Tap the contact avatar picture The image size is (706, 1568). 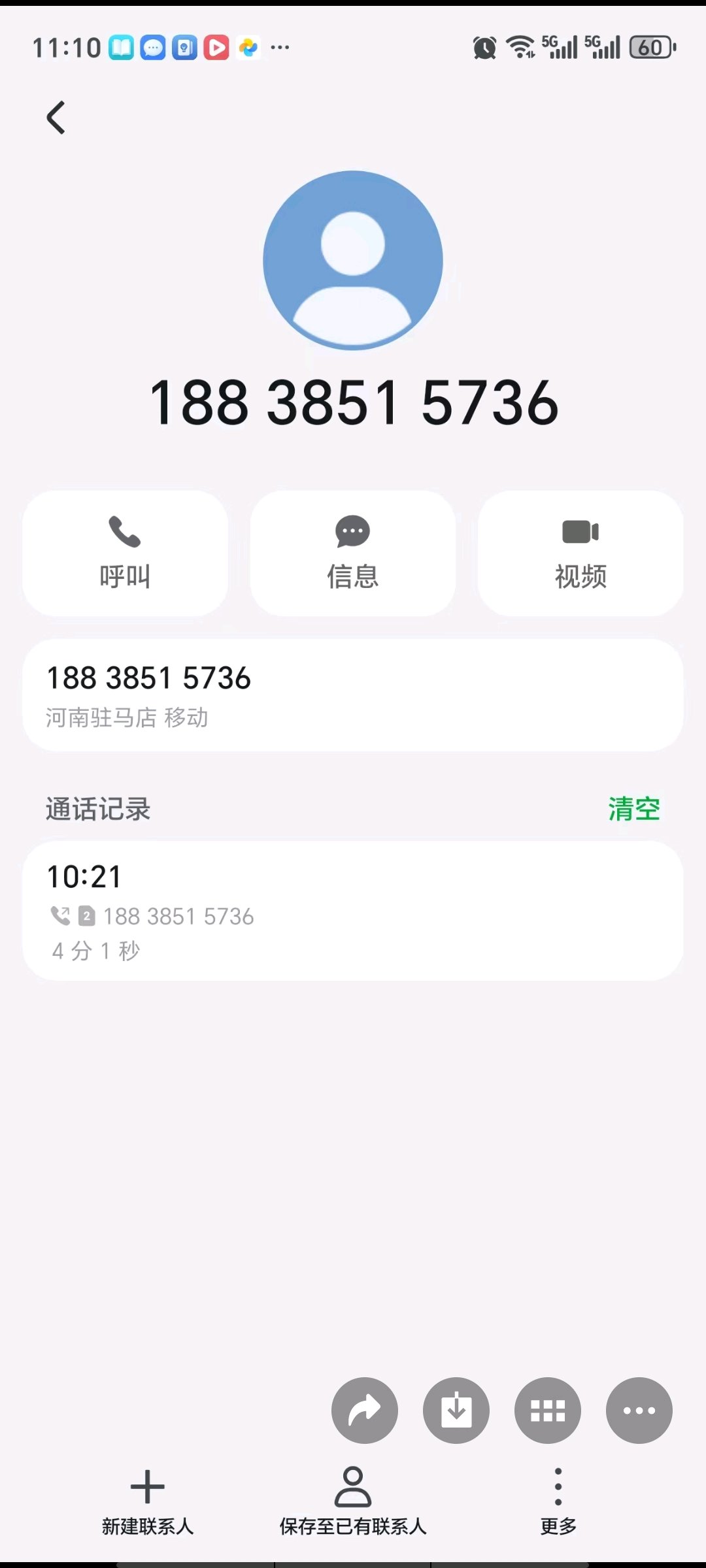tap(353, 260)
